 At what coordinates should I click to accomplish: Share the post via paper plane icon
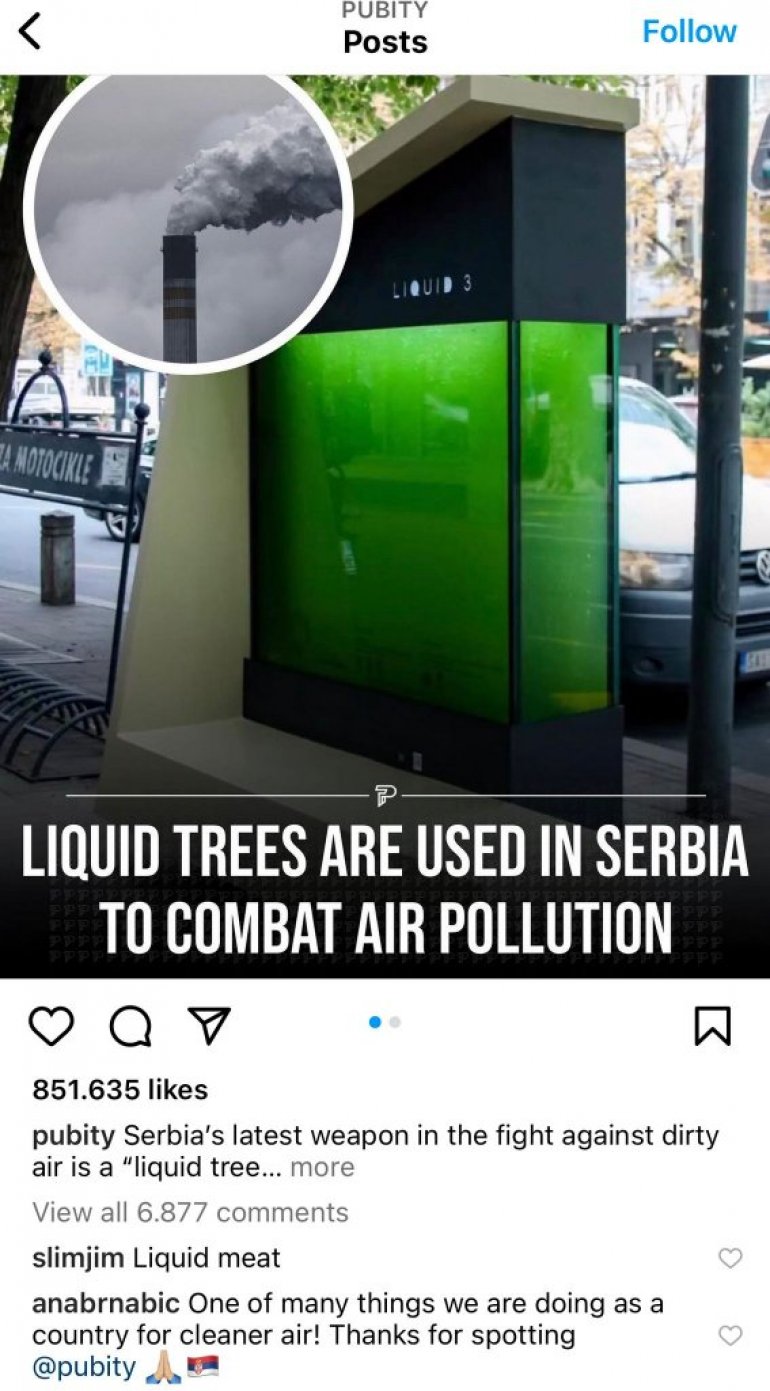tap(209, 1025)
